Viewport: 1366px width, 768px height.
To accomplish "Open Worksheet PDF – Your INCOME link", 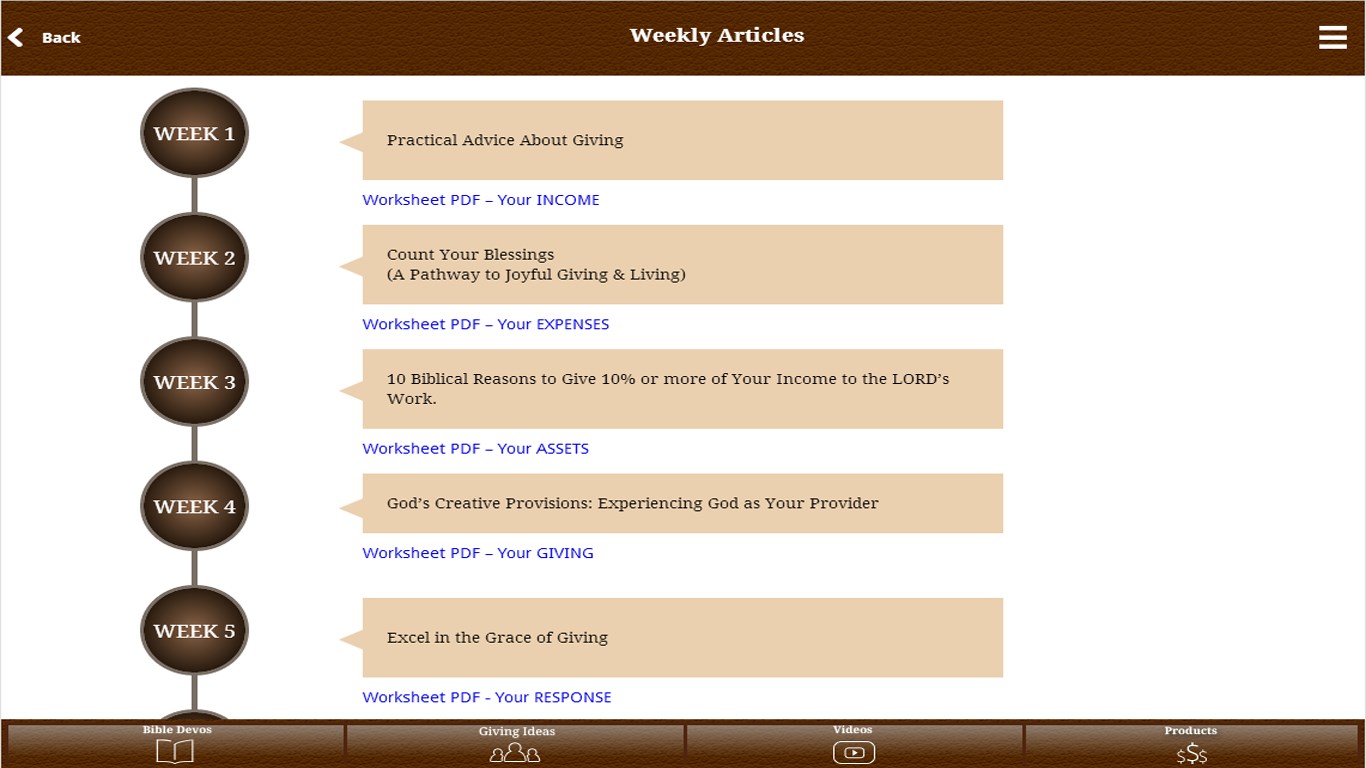I will (x=480, y=200).
